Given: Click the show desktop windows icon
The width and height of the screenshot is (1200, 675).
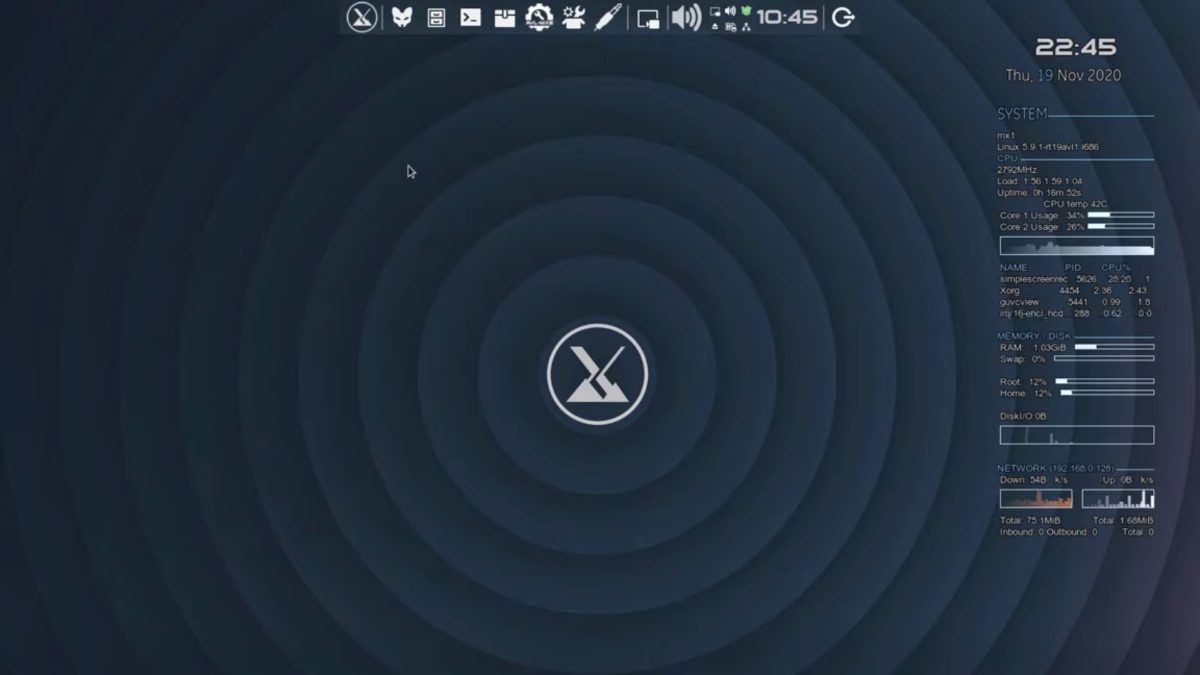Looking at the screenshot, I should (648, 18).
